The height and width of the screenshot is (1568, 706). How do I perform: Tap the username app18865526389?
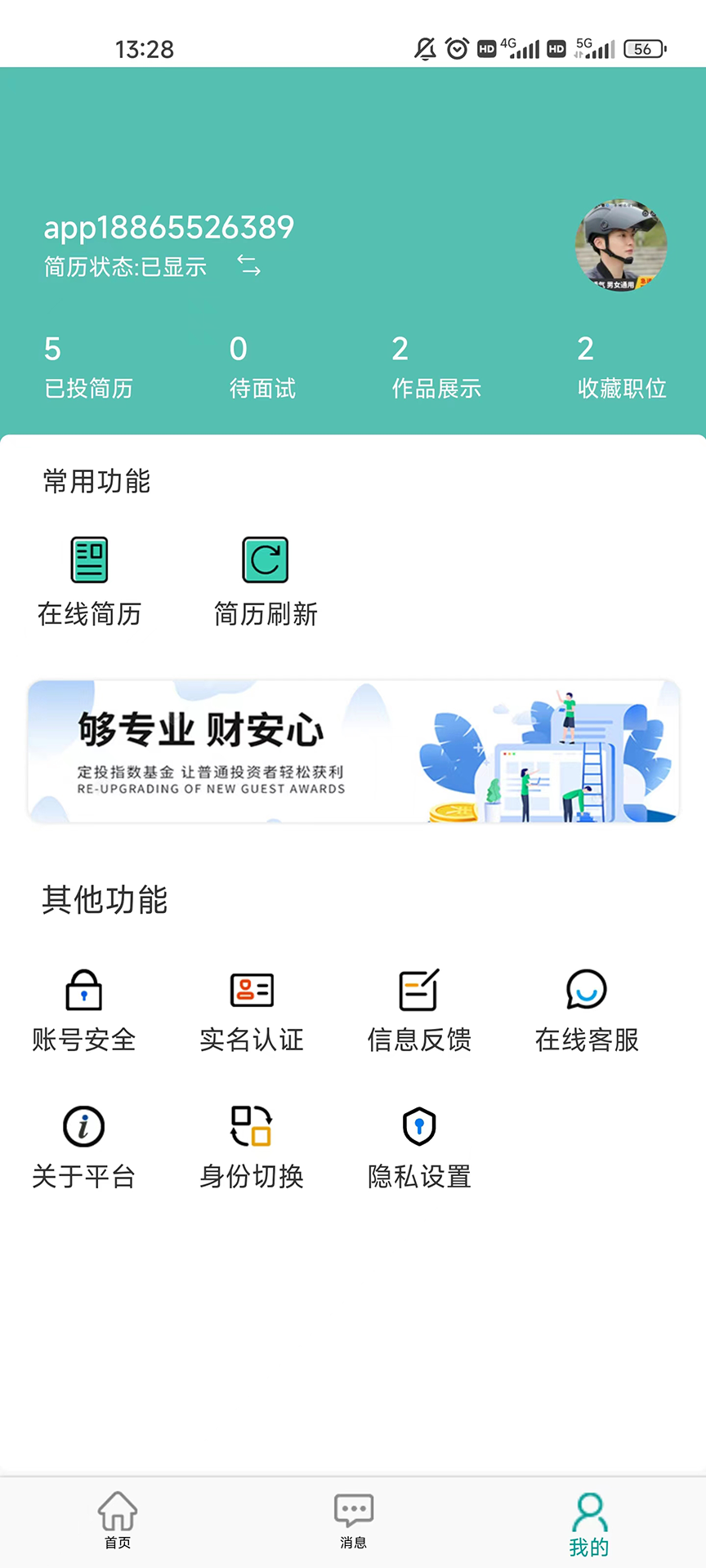click(x=168, y=228)
